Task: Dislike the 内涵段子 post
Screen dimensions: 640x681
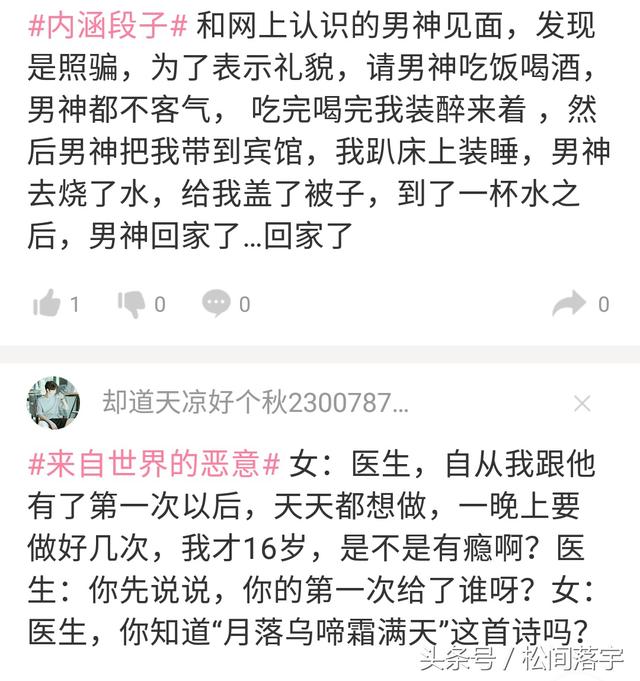Action: click(132, 303)
